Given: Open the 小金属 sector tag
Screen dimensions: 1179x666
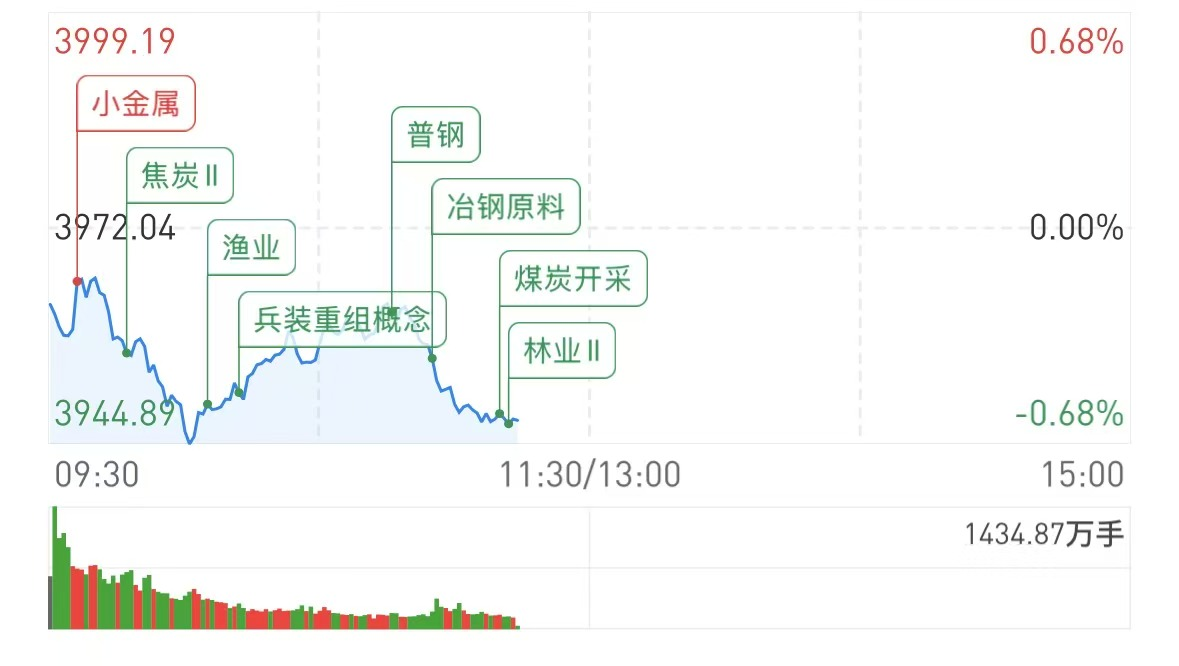Looking at the screenshot, I should 136,104.
